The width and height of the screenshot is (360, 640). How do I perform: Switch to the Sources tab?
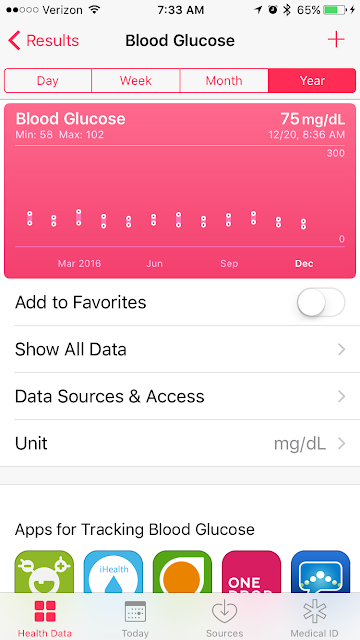(224, 617)
